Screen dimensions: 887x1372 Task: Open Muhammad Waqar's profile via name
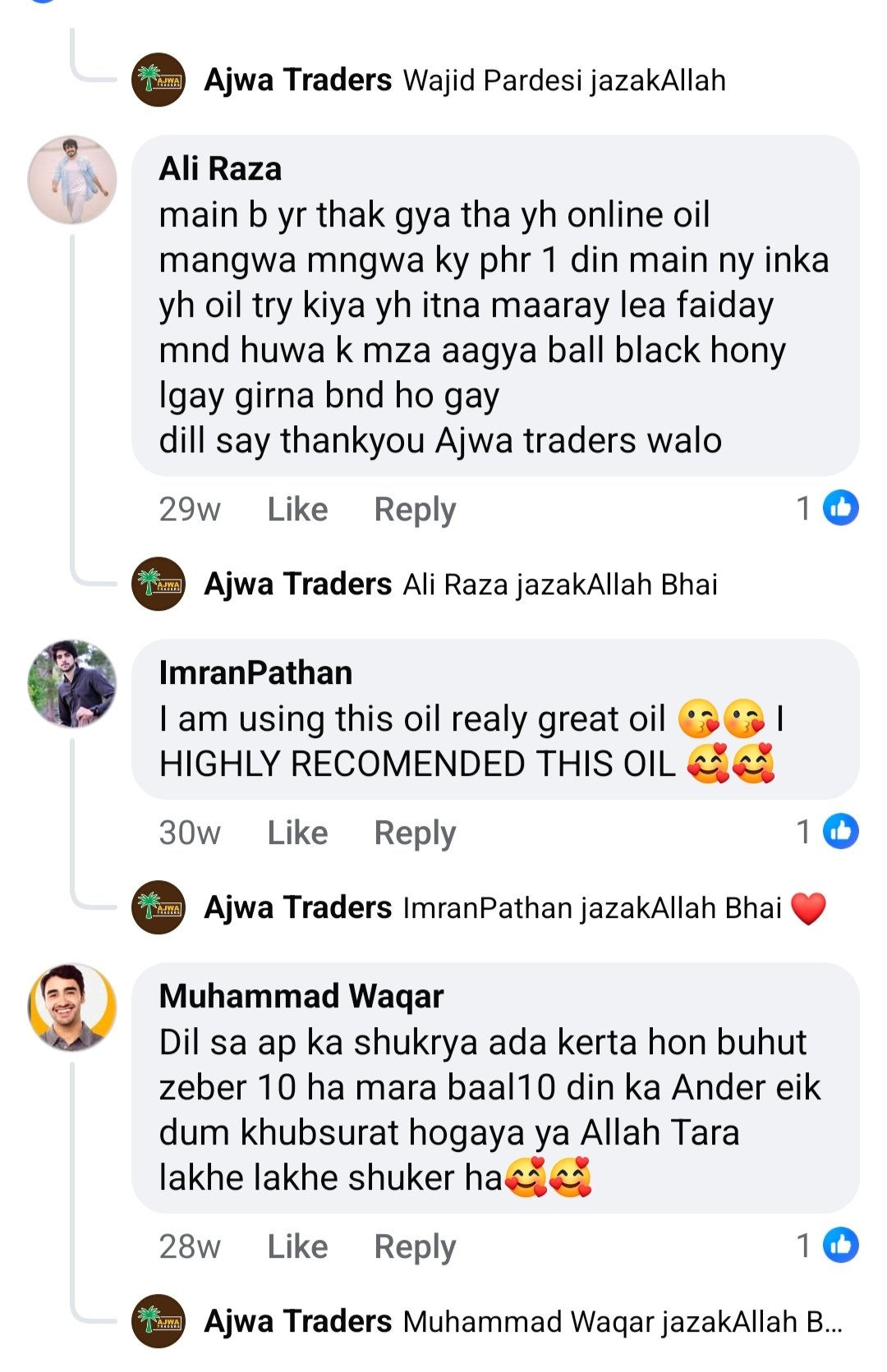301,997
